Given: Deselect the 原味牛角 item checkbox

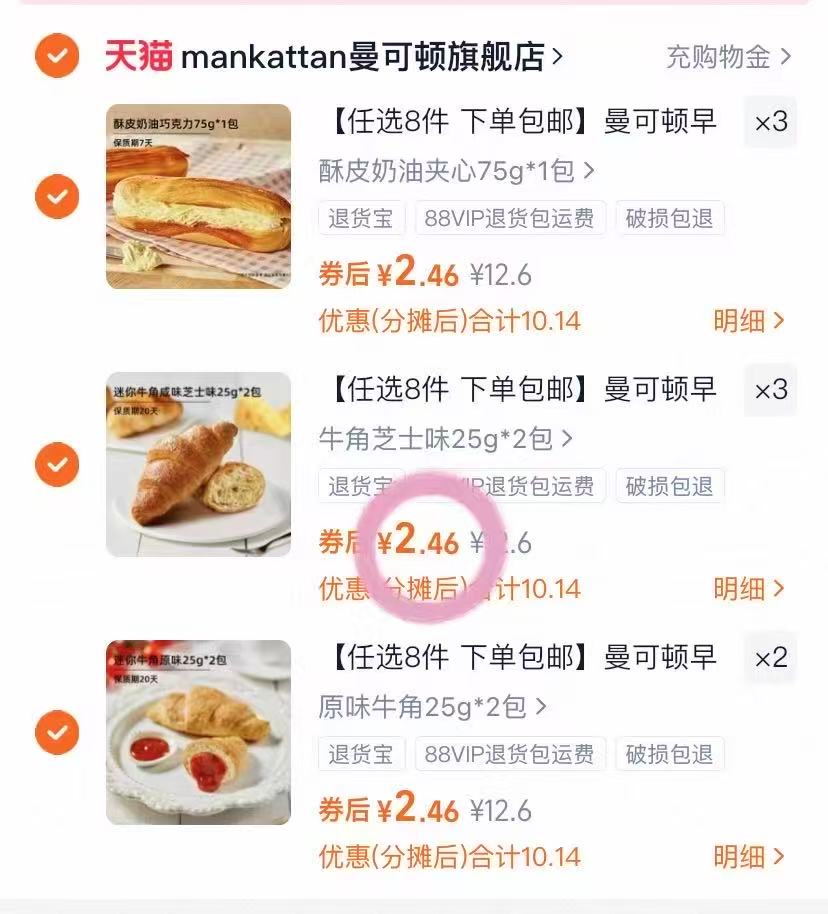Looking at the screenshot, I should tap(57, 732).
